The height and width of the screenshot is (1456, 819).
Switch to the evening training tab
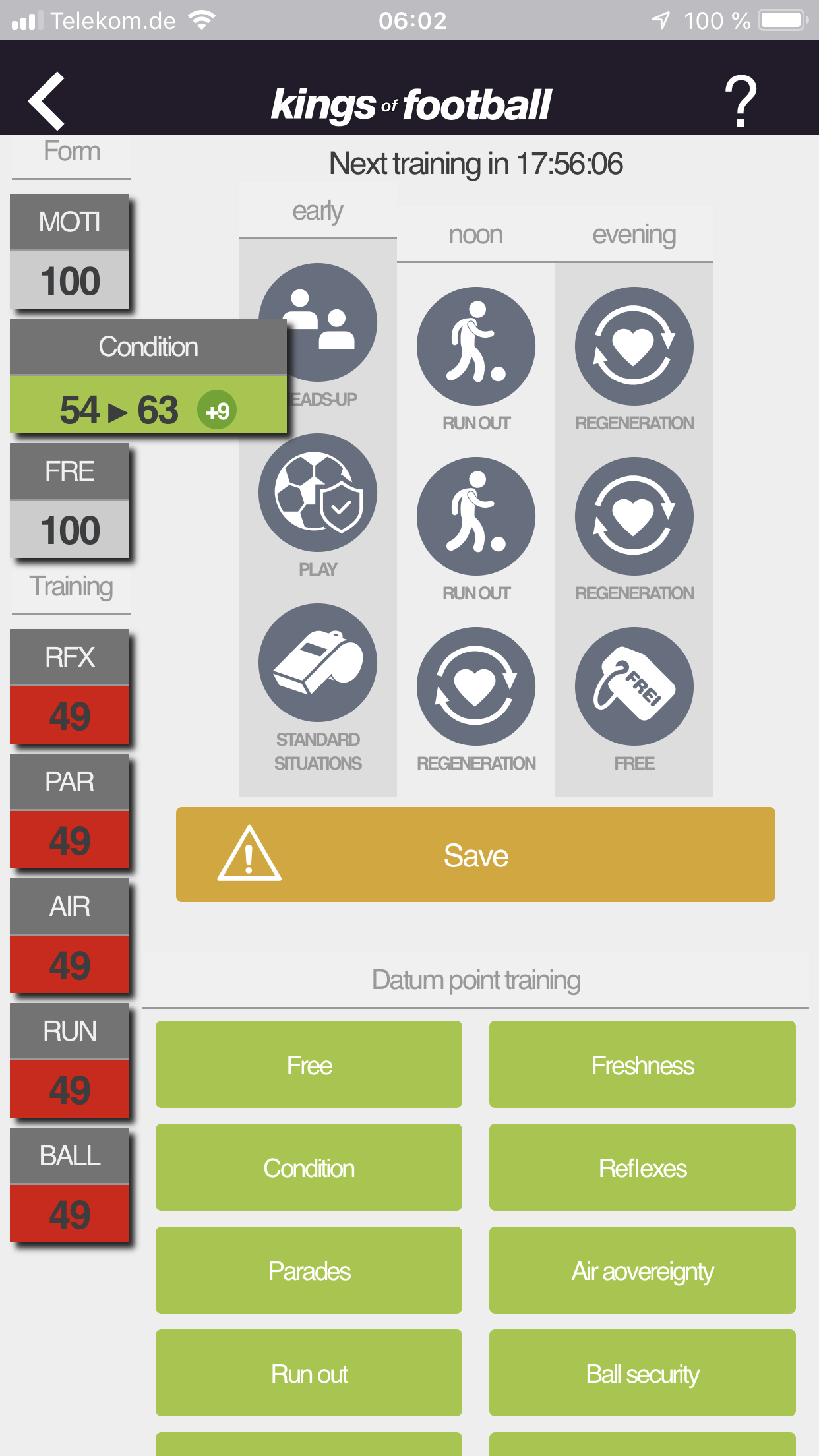[634, 235]
